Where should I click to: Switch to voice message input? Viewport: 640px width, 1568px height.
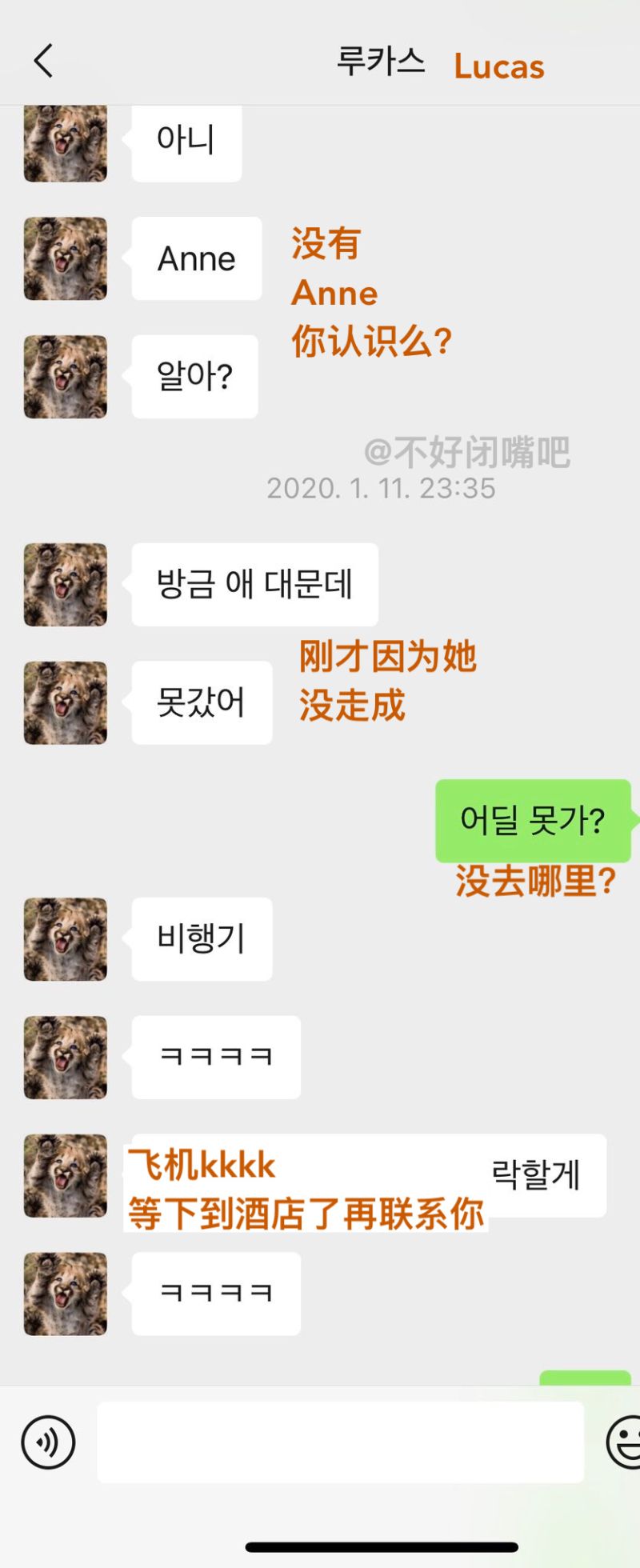(x=48, y=1443)
